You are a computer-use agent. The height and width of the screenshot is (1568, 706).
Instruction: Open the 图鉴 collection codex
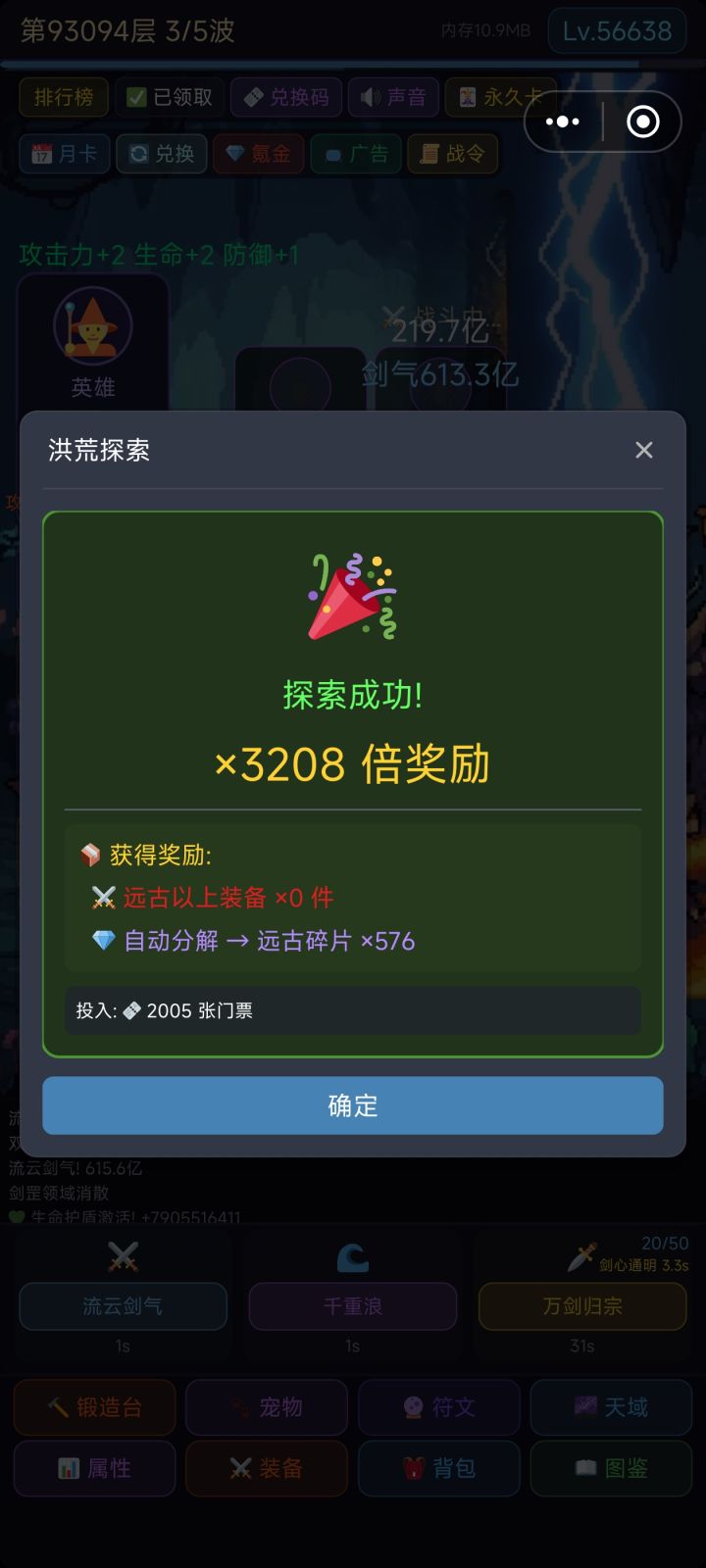[x=611, y=1468]
